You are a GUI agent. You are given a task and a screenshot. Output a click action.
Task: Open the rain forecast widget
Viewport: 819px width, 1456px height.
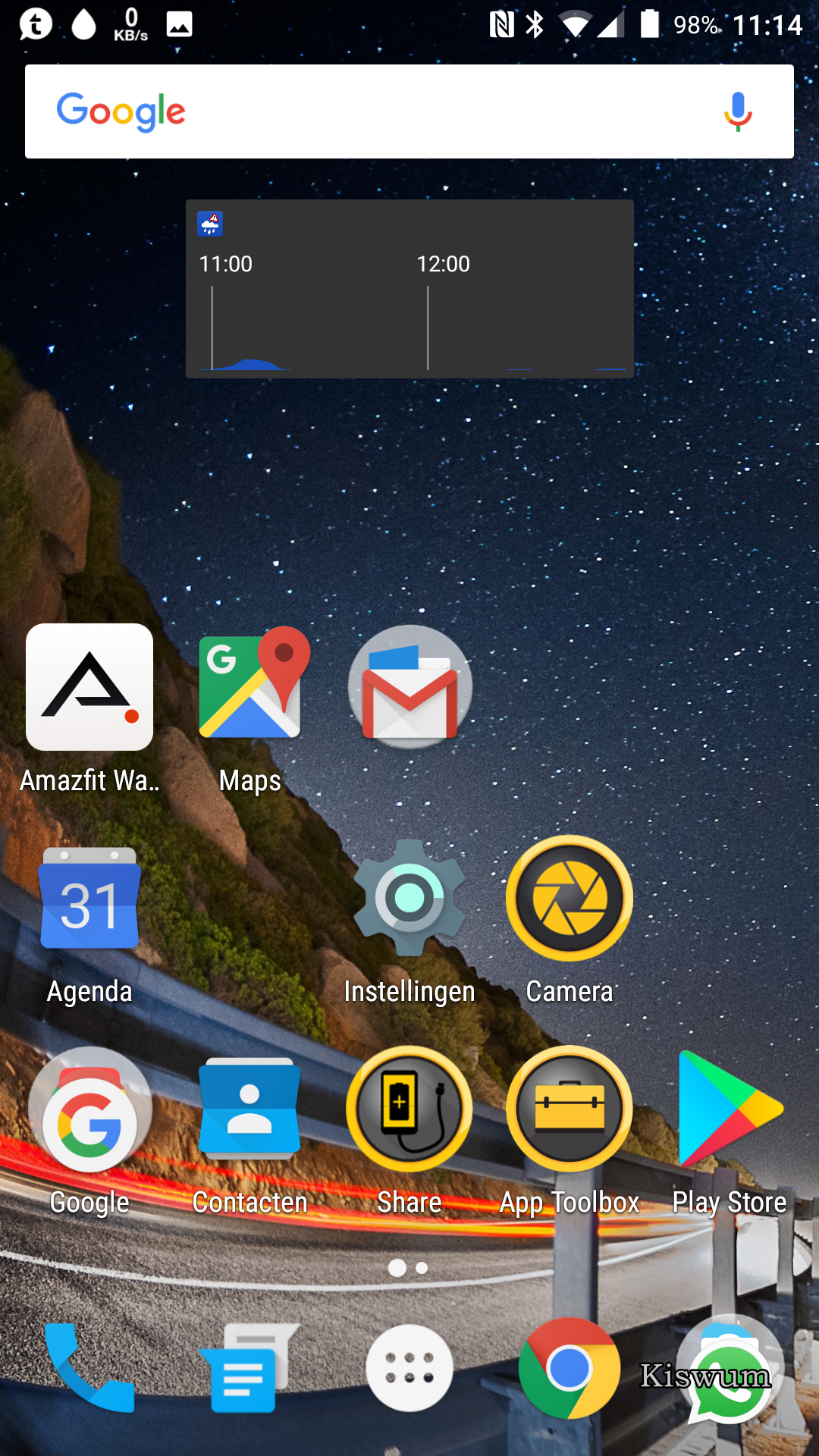409,289
